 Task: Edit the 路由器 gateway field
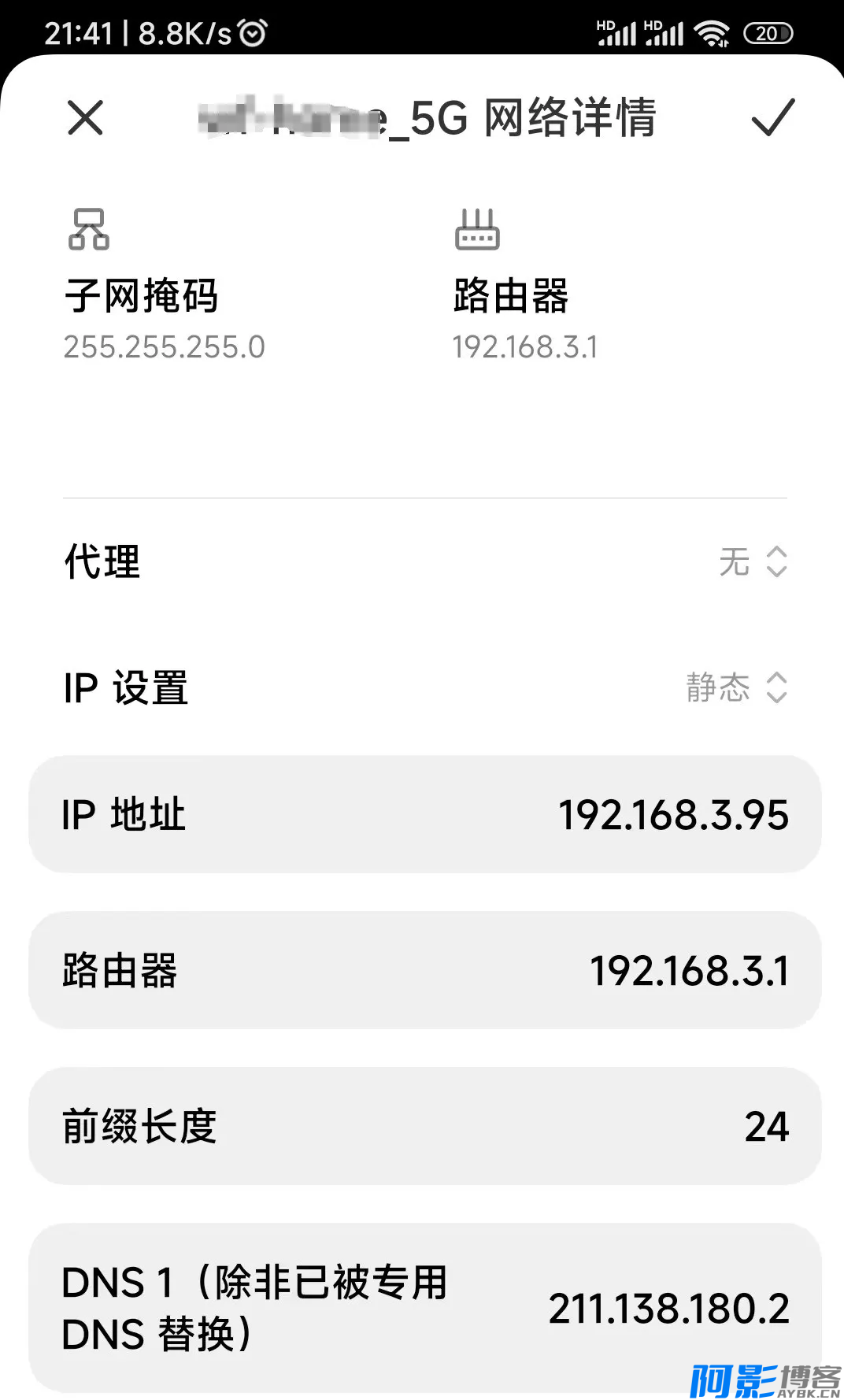tap(425, 970)
